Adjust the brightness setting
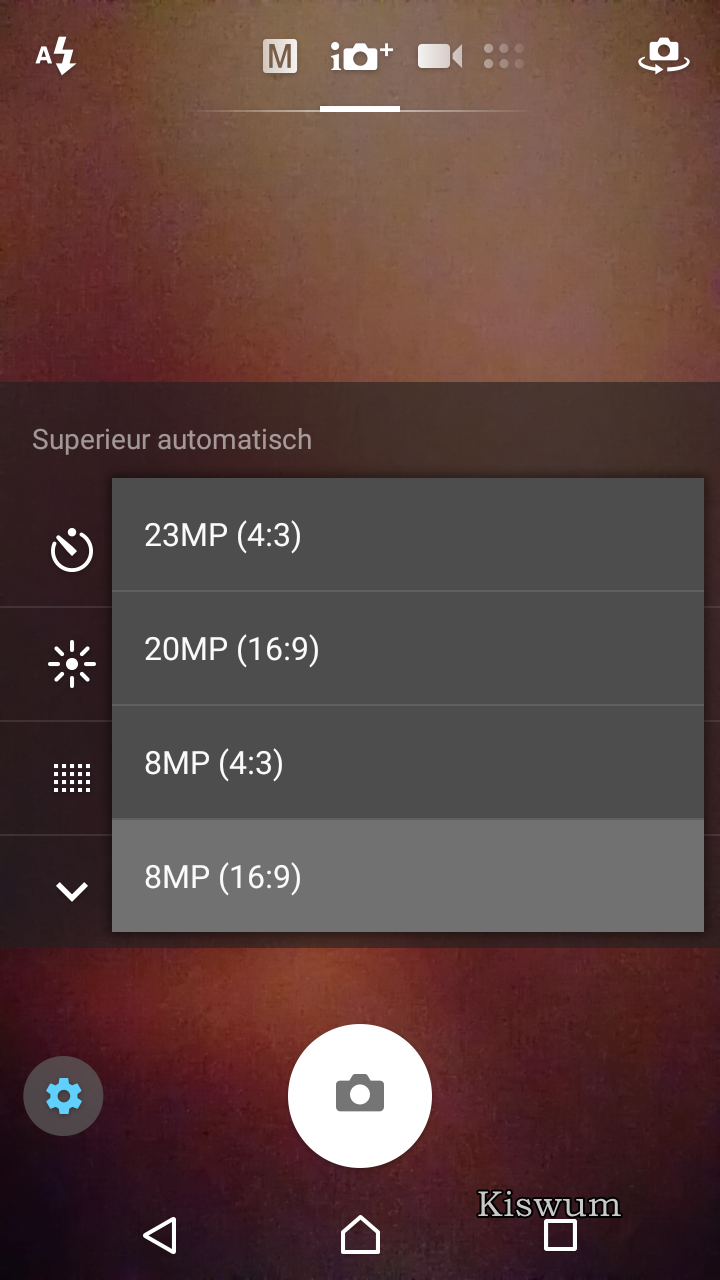The width and height of the screenshot is (720, 1280). [x=72, y=664]
